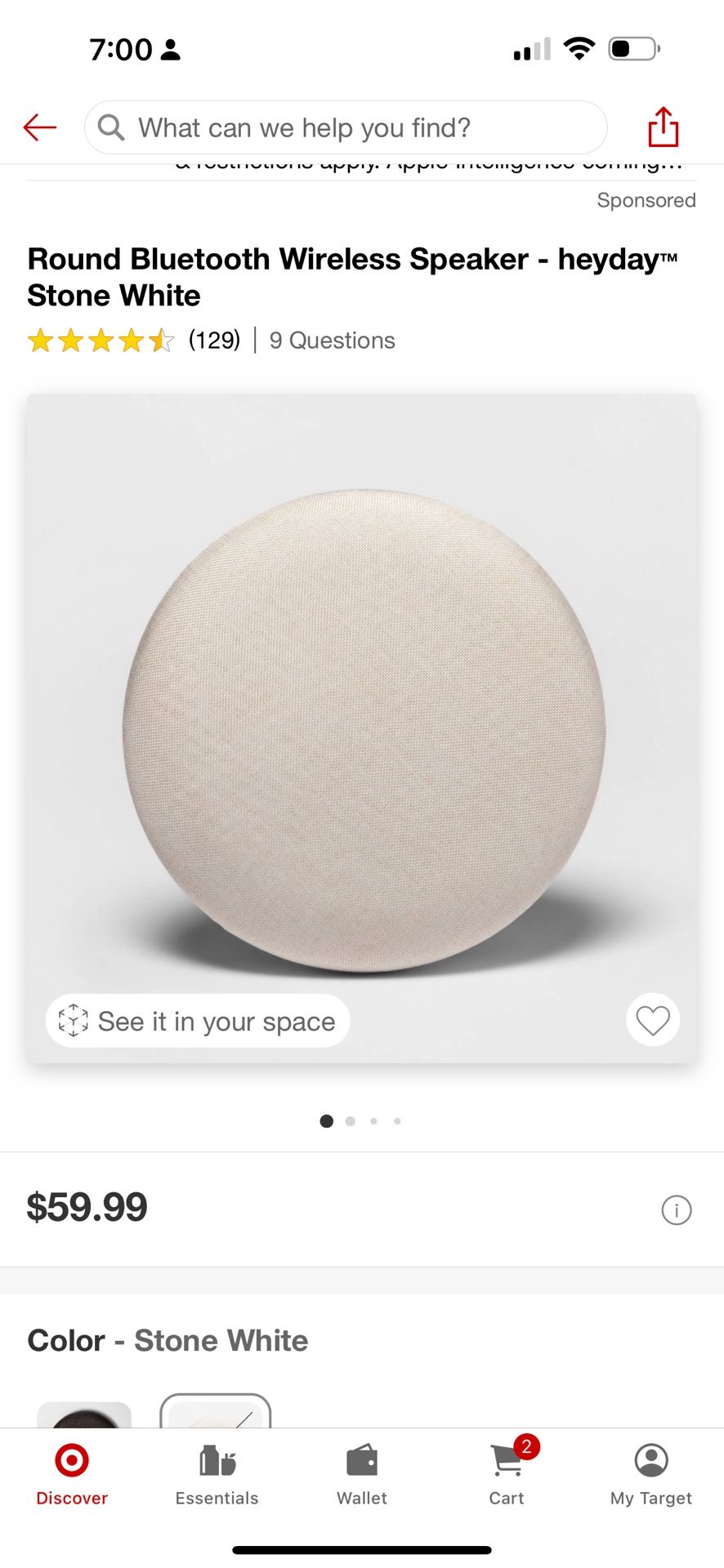Tap the magnifying glass in the search bar
This screenshot has width=724, height=1568.
point(110,127)
